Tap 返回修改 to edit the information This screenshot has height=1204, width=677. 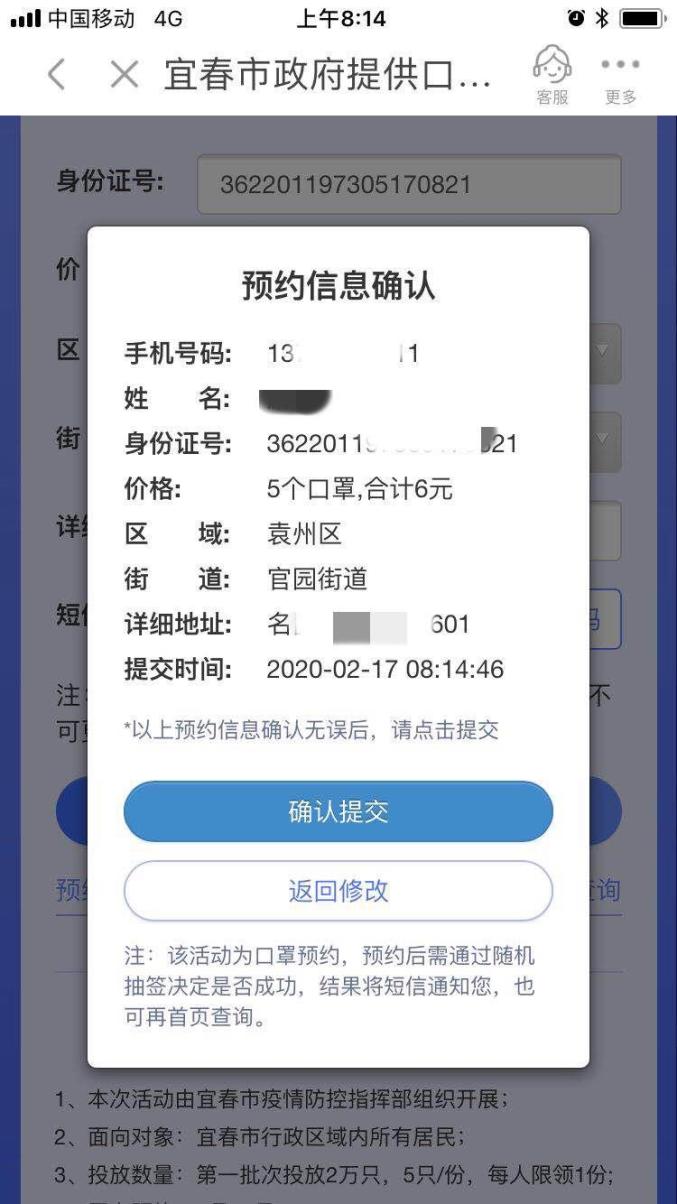tap(338, 890)
